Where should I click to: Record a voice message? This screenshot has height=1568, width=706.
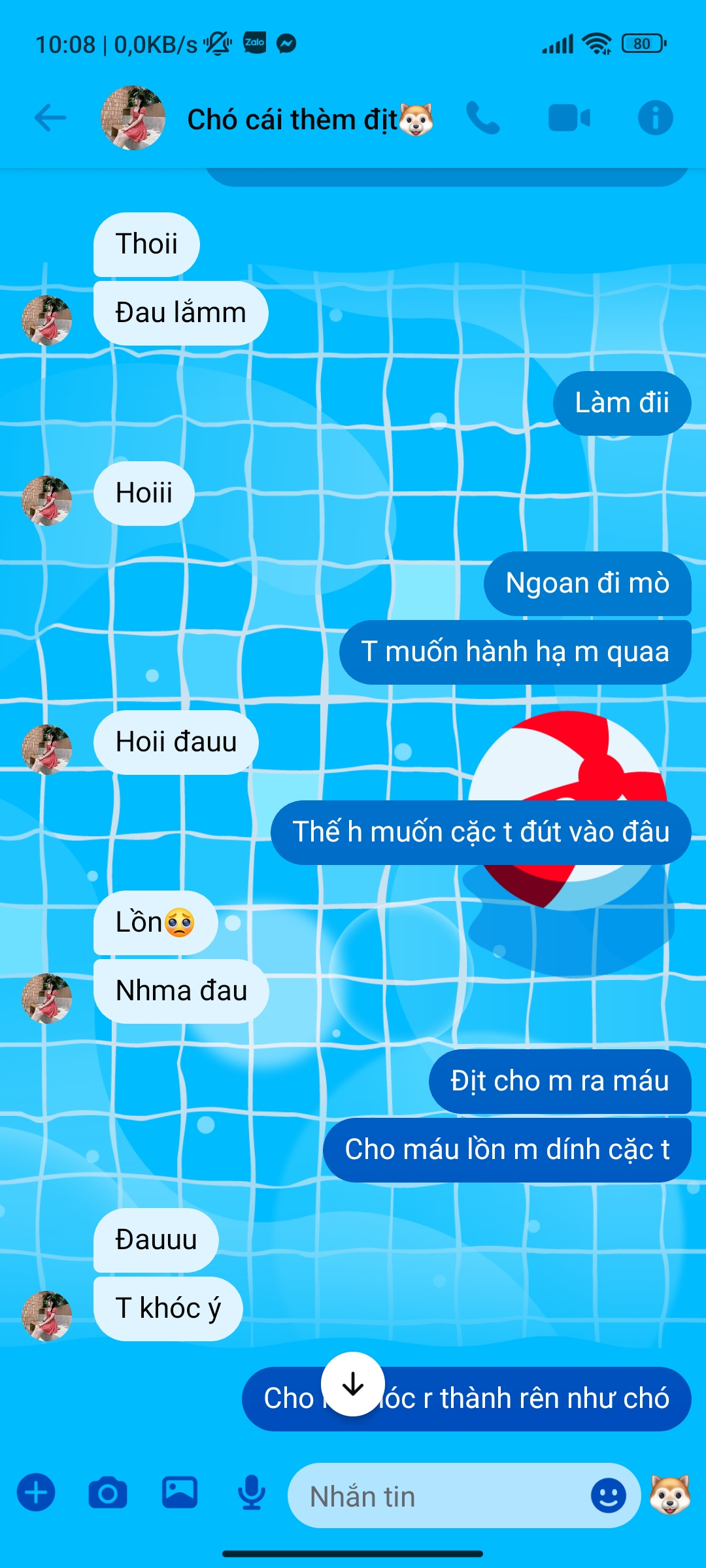(251, 1493)
